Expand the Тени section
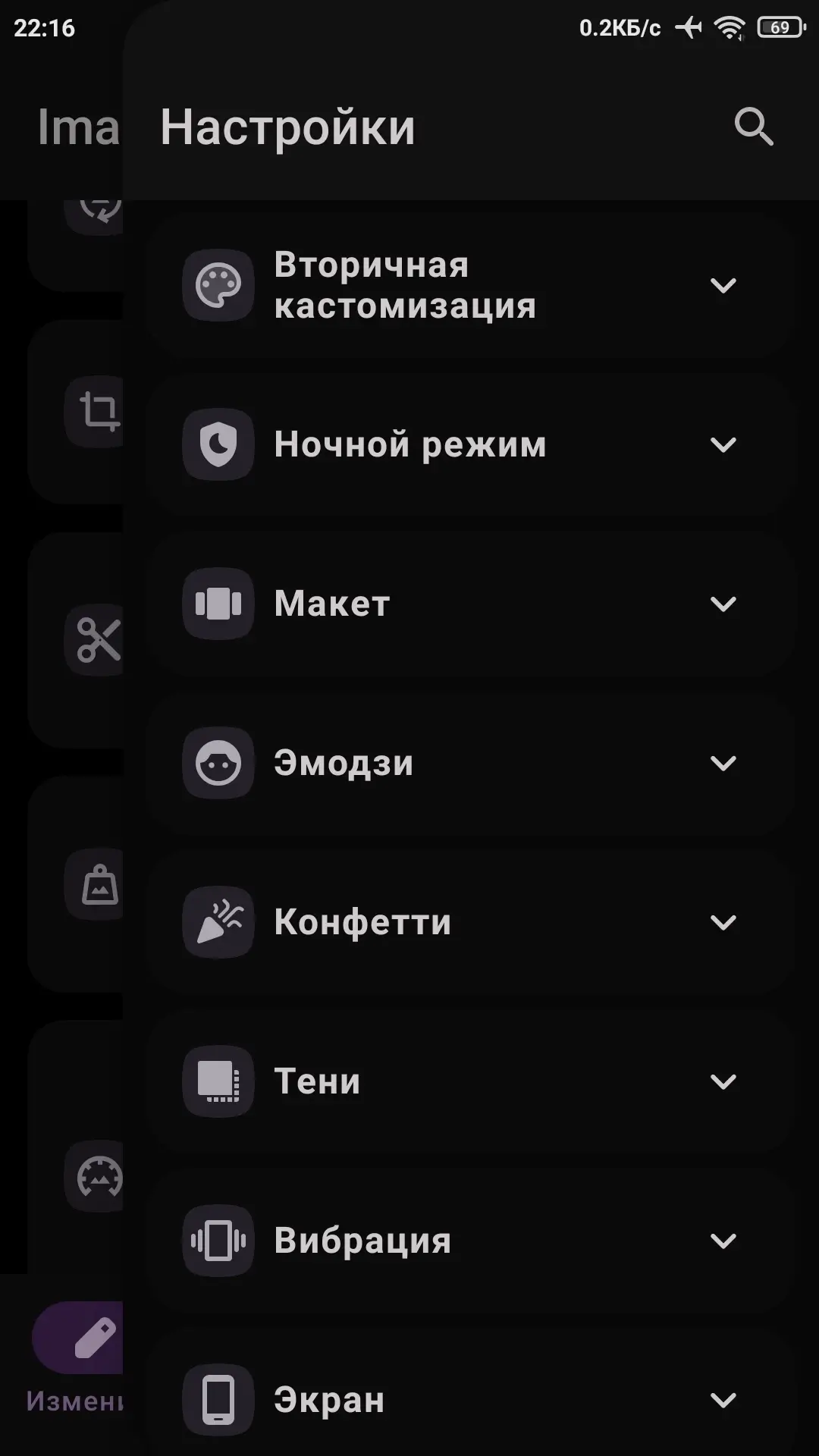The height and width of the screenshot is (1456, 819). pos(471,1081)
